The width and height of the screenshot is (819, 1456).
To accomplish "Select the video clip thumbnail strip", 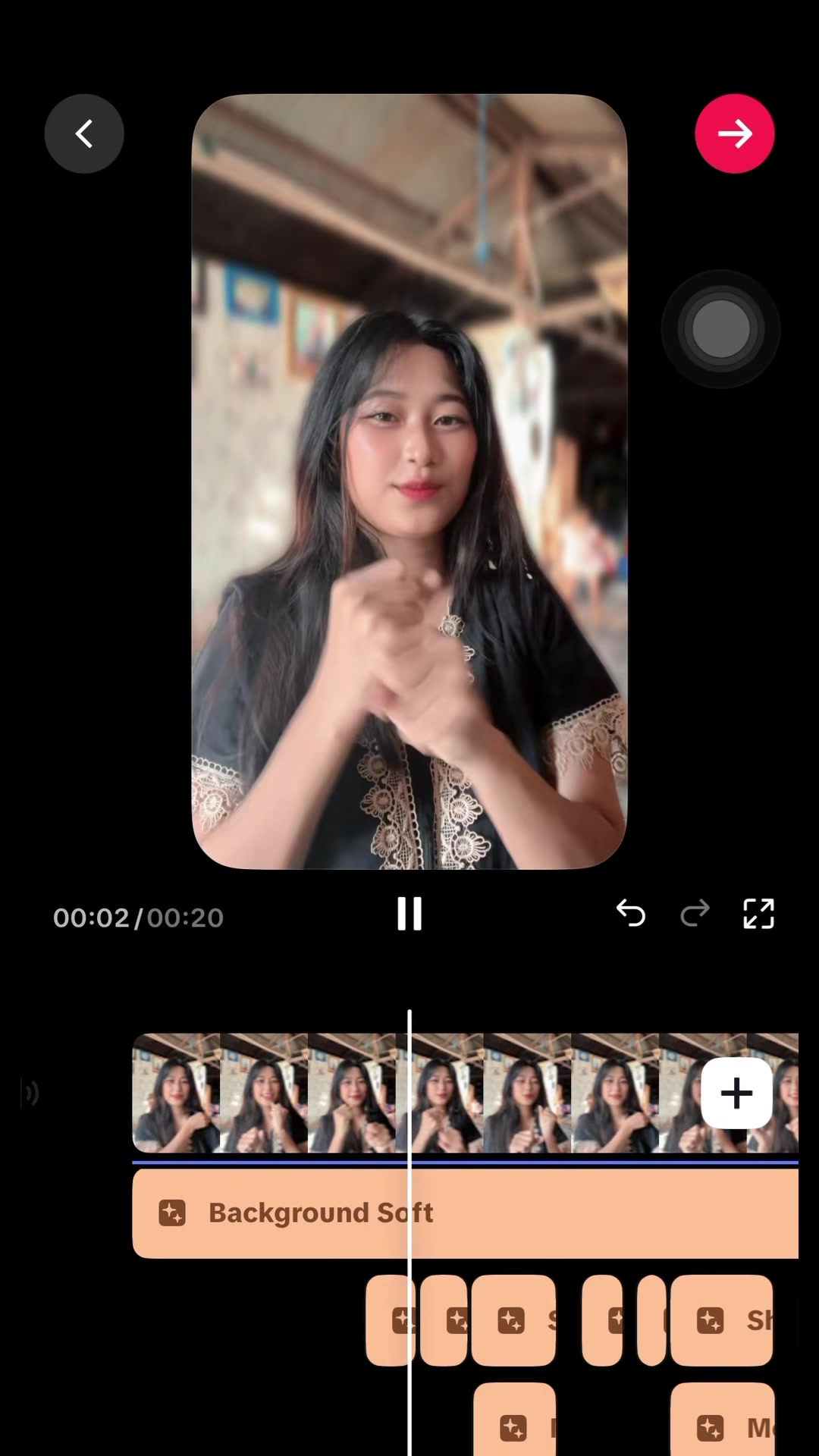I will click(x=466, y=1093).
